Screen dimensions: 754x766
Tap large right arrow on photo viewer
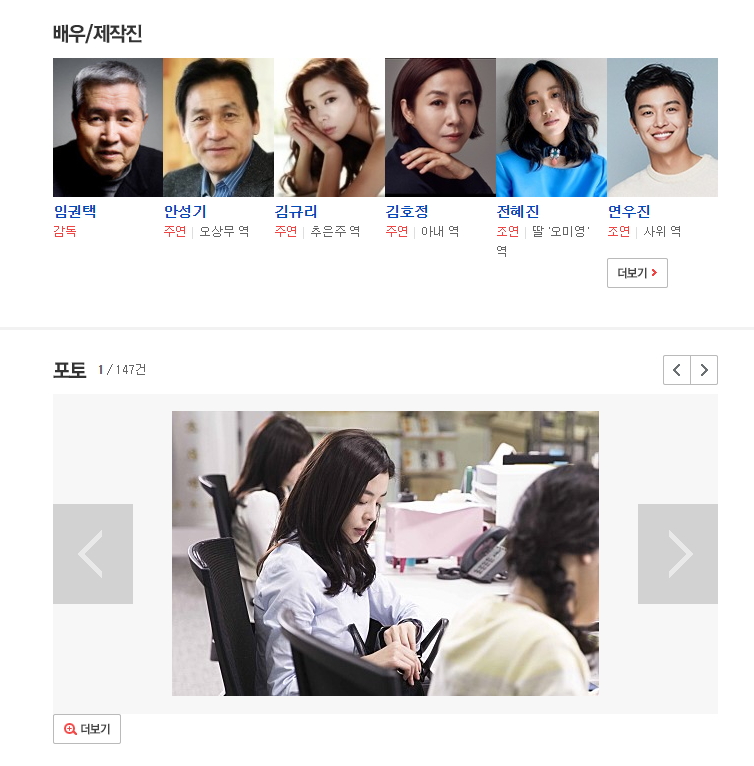tap(678, 554)
